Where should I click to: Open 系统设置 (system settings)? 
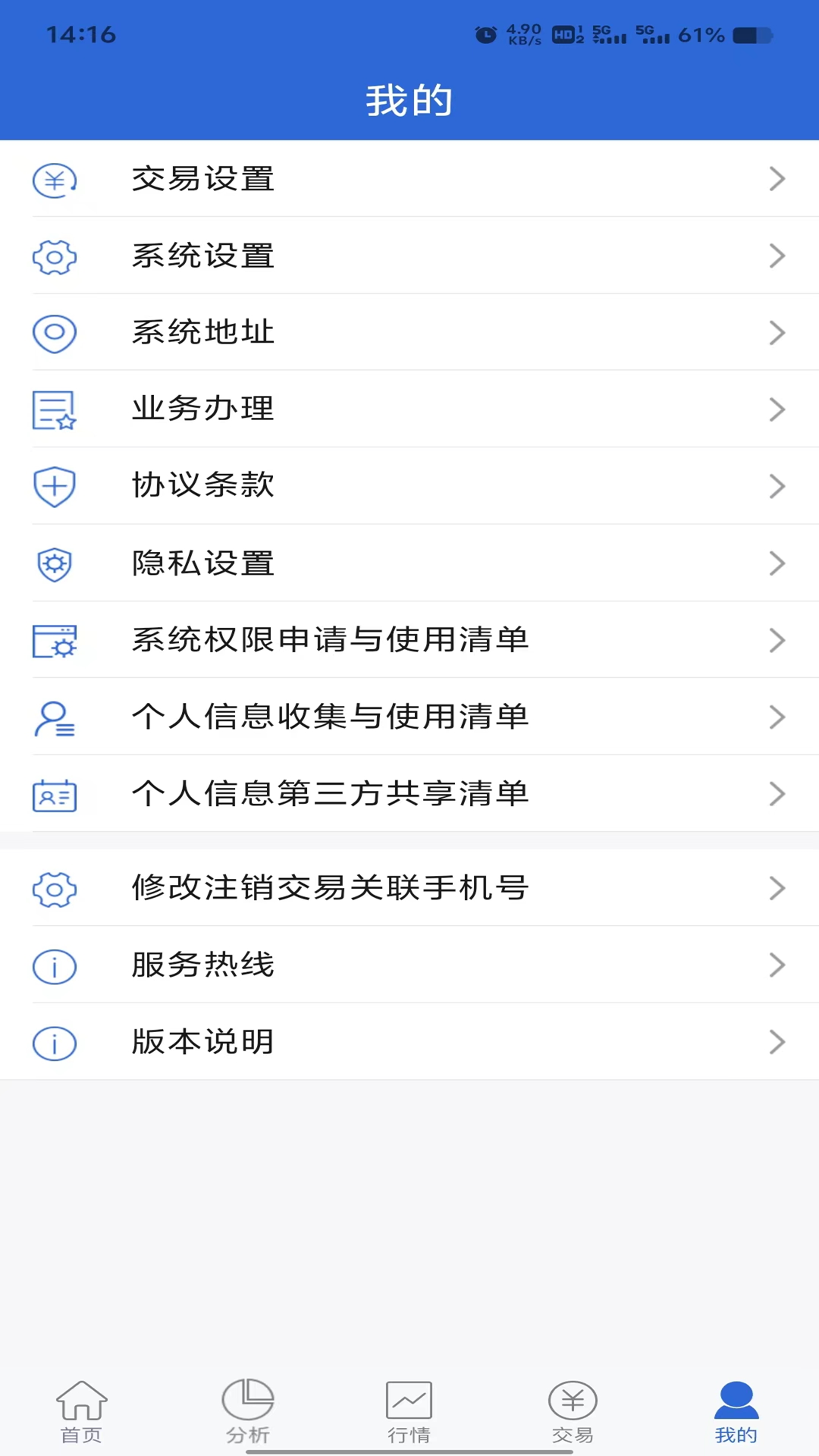[x=409, y=256]
